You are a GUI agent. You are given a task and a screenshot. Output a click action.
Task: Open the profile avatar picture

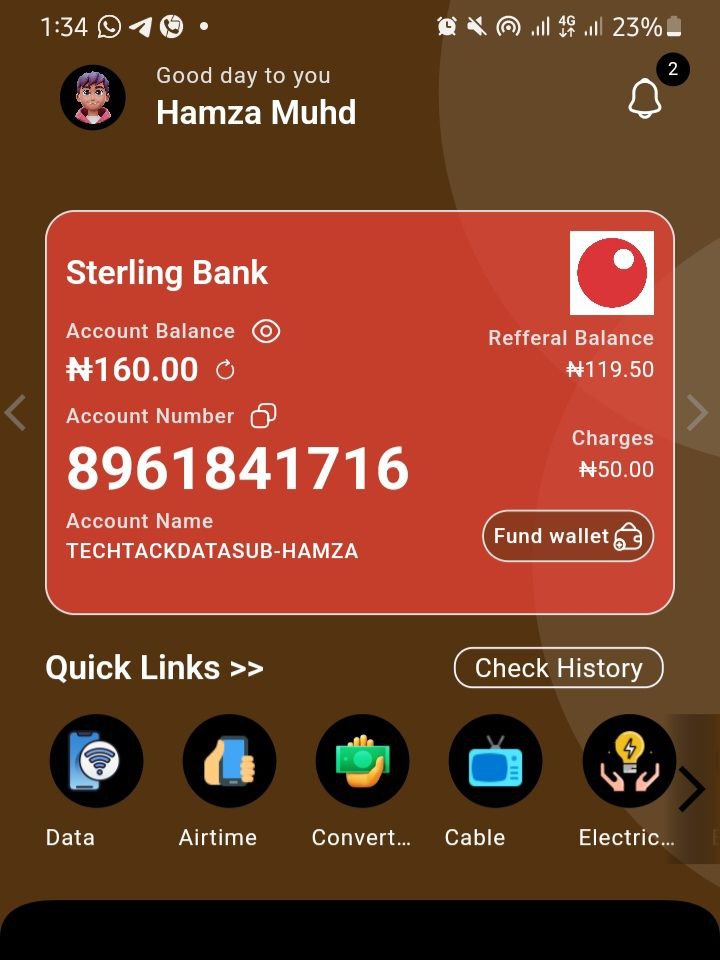pyautogui.click(x=93, y=98)
